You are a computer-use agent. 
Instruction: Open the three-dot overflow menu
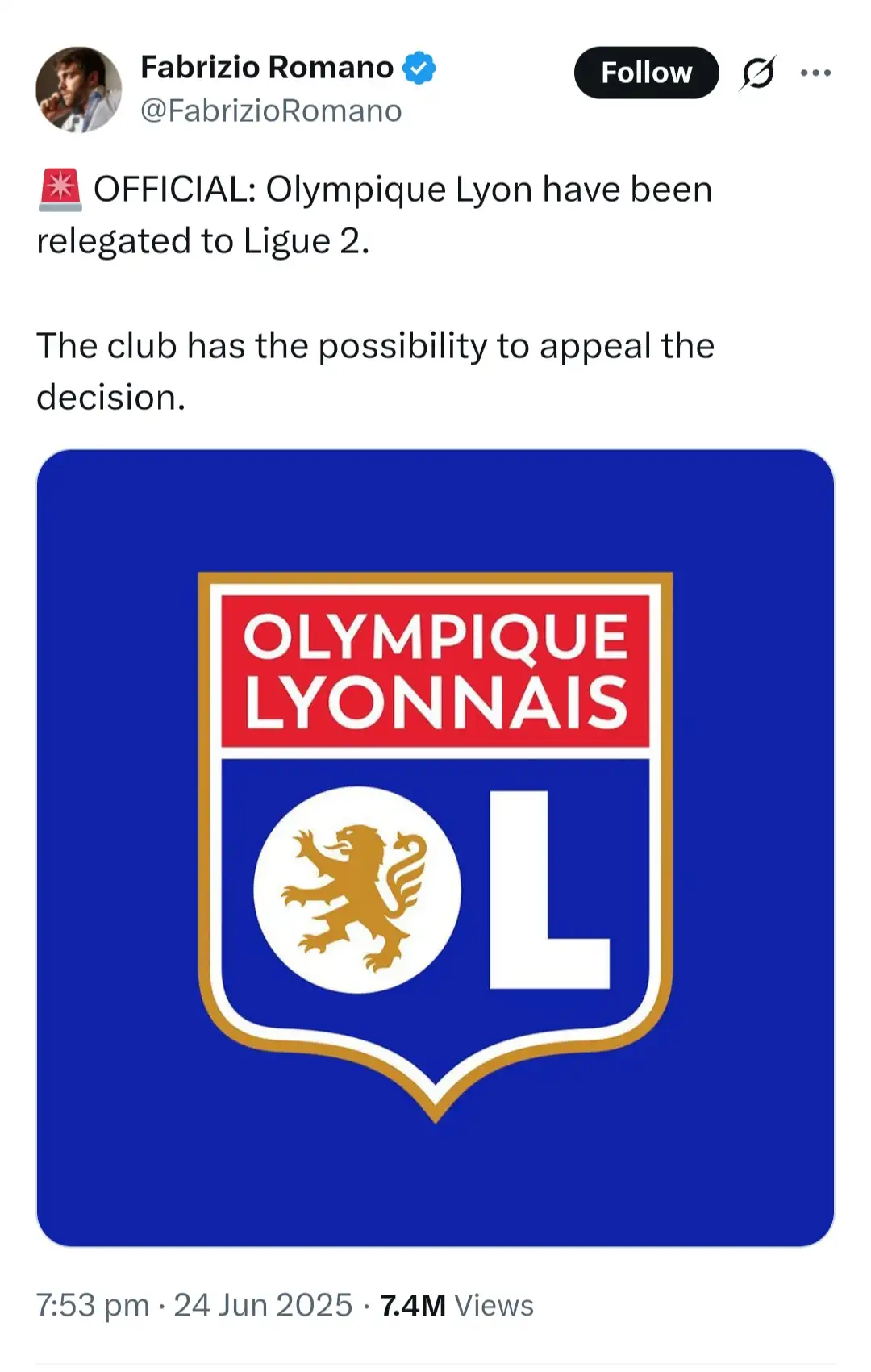point(815,73)
